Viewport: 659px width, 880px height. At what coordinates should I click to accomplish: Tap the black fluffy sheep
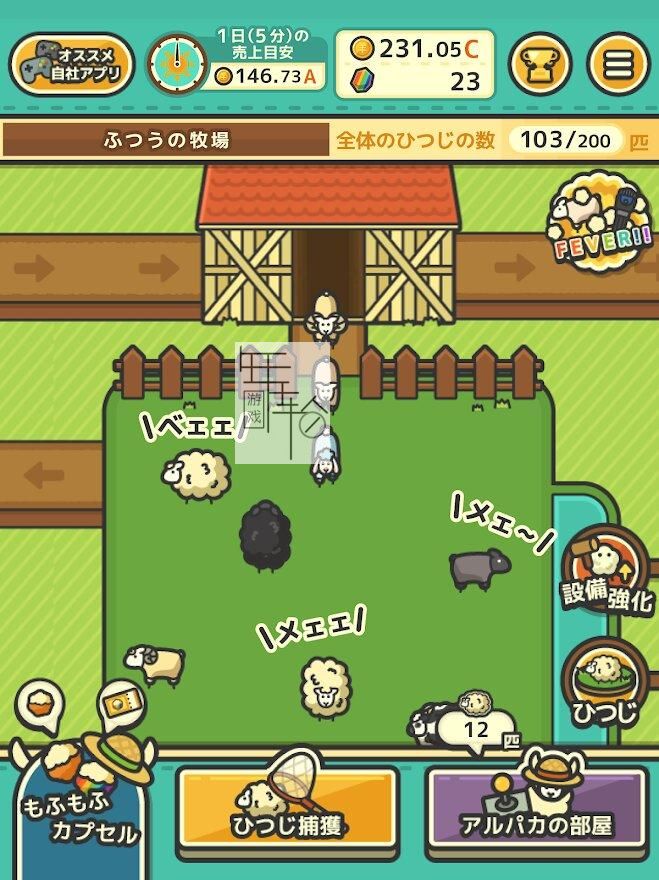click(x=265, y=537)
